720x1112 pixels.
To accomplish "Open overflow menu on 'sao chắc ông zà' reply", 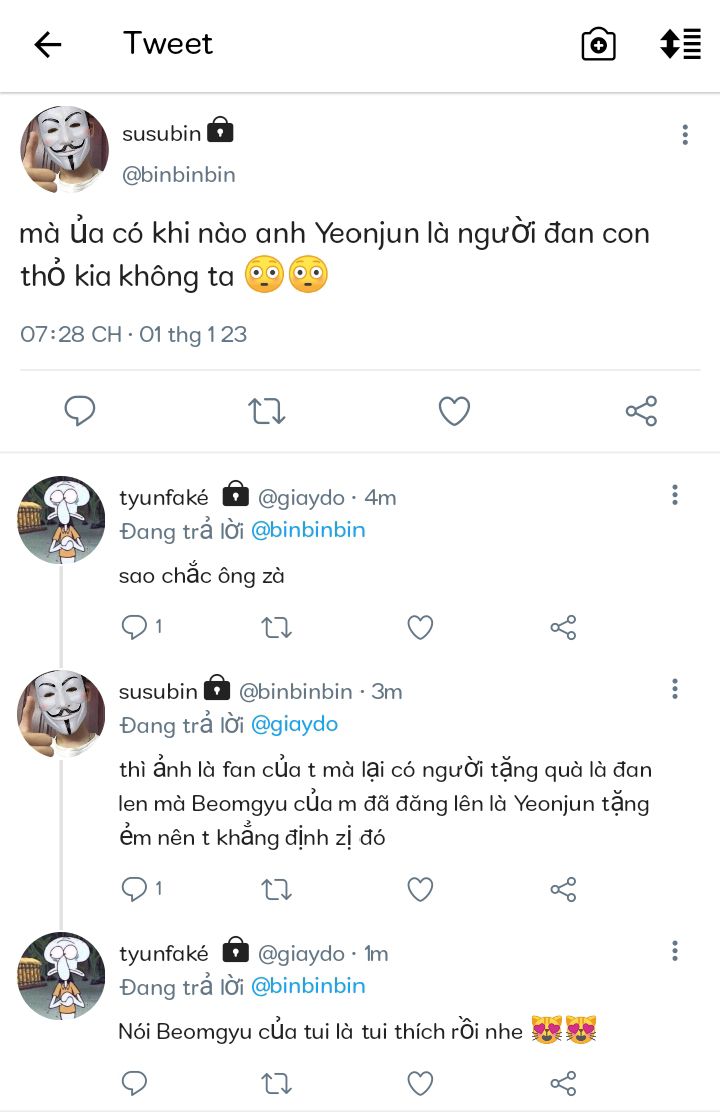I will click(x=675, y=495).
